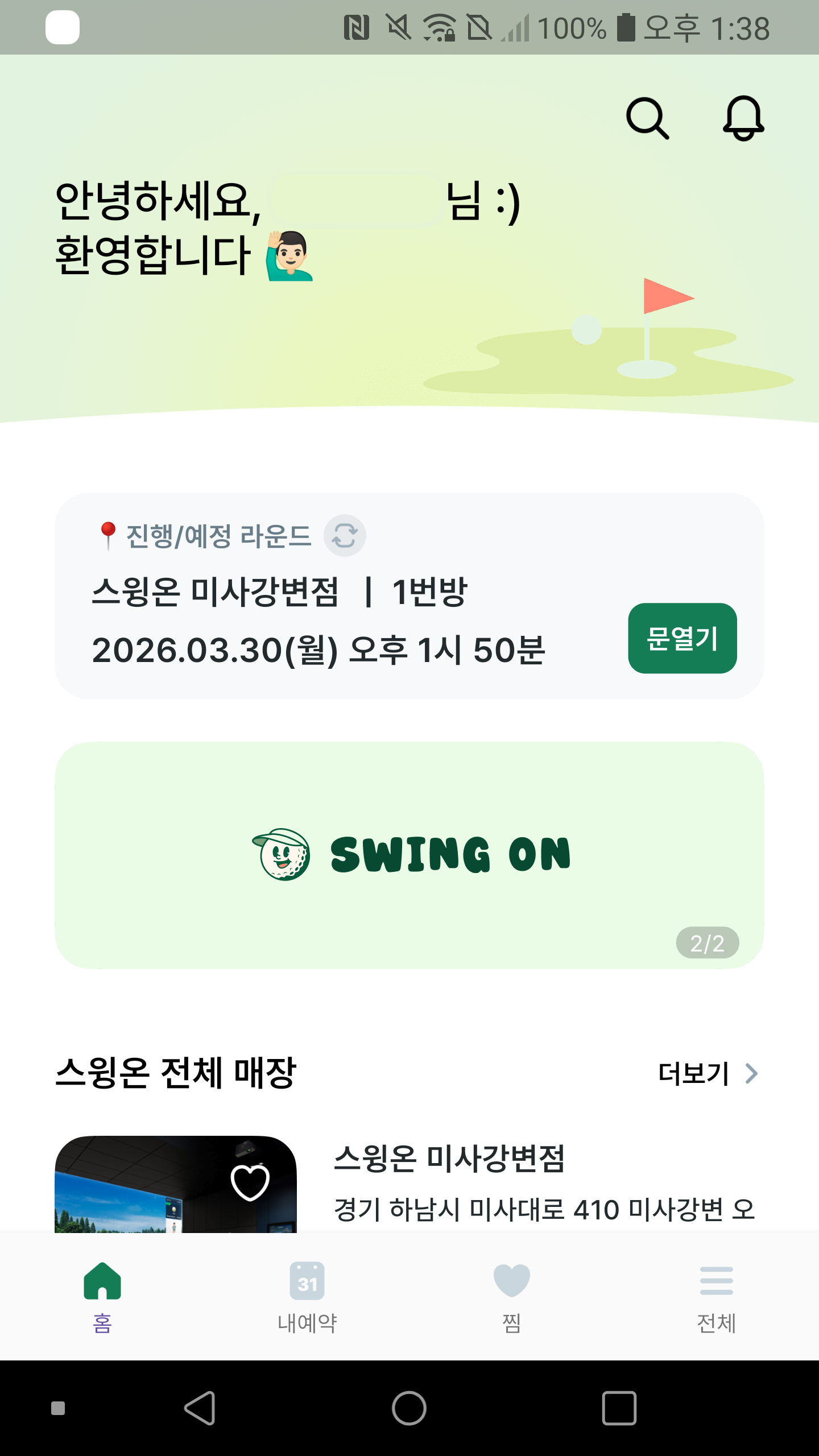Expand the chevron next to 더보기

[x=752, y=1073]
